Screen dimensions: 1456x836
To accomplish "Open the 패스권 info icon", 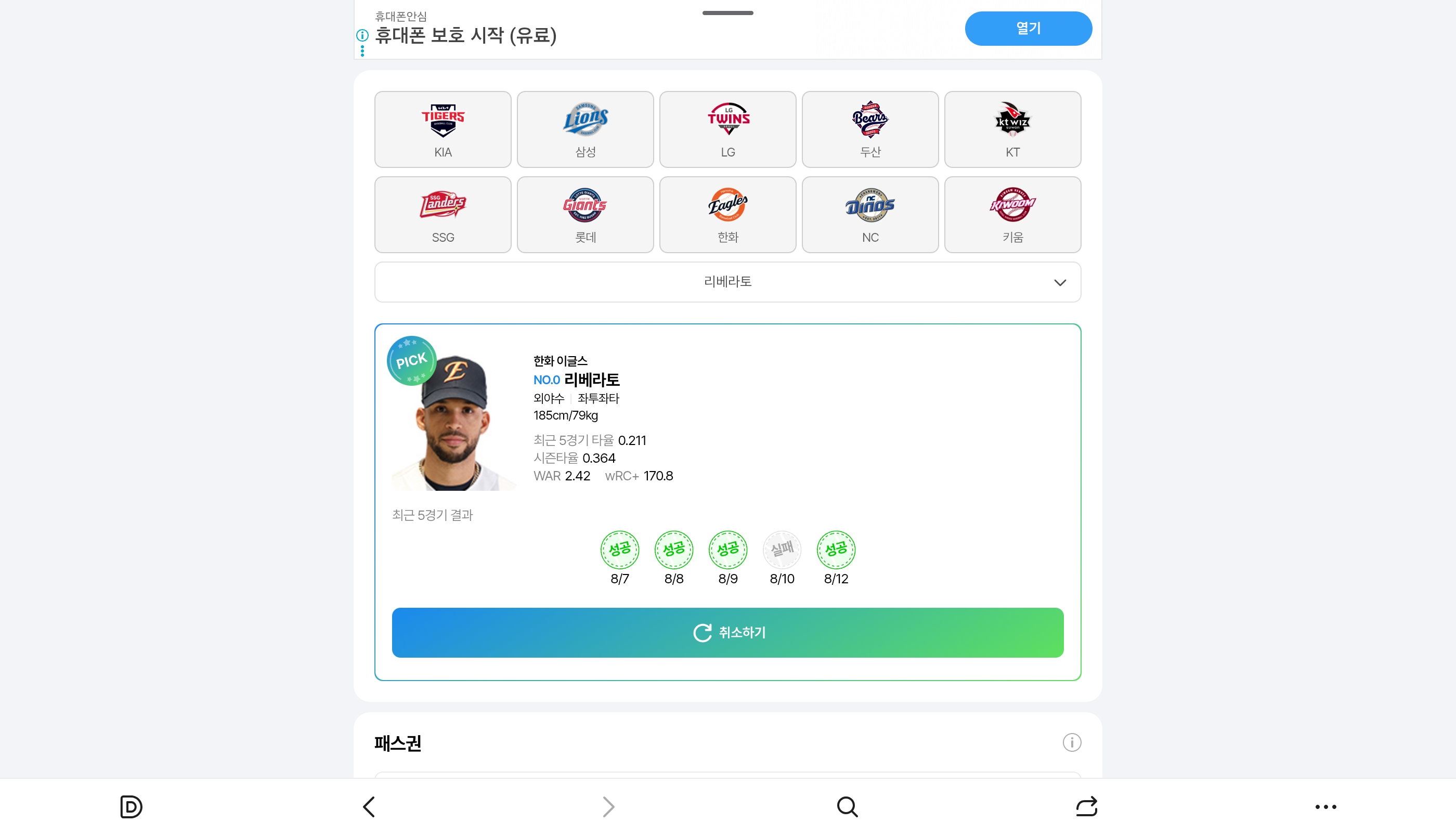I will 1071,742.
